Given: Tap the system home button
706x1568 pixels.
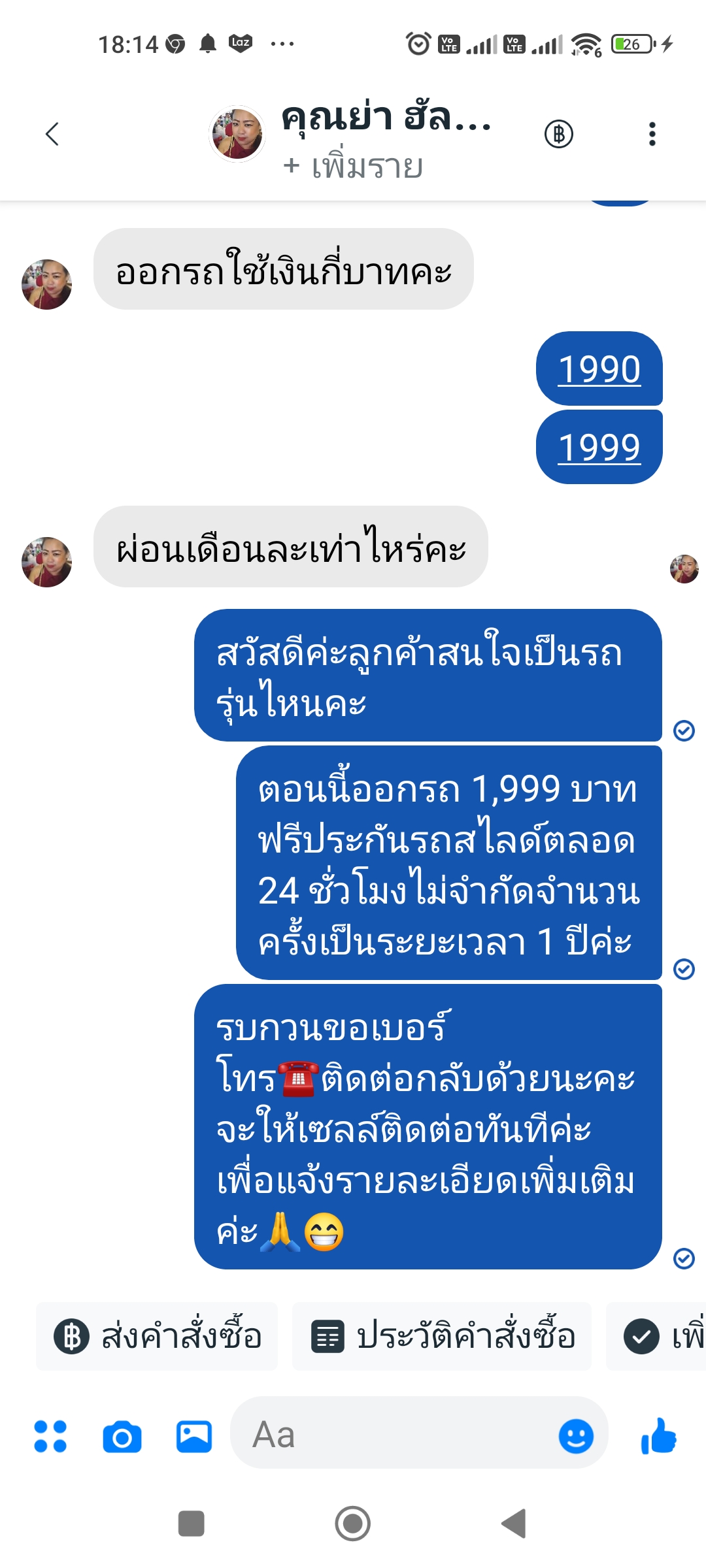Looking at the screenshot, I should (x=353, y=1524).
